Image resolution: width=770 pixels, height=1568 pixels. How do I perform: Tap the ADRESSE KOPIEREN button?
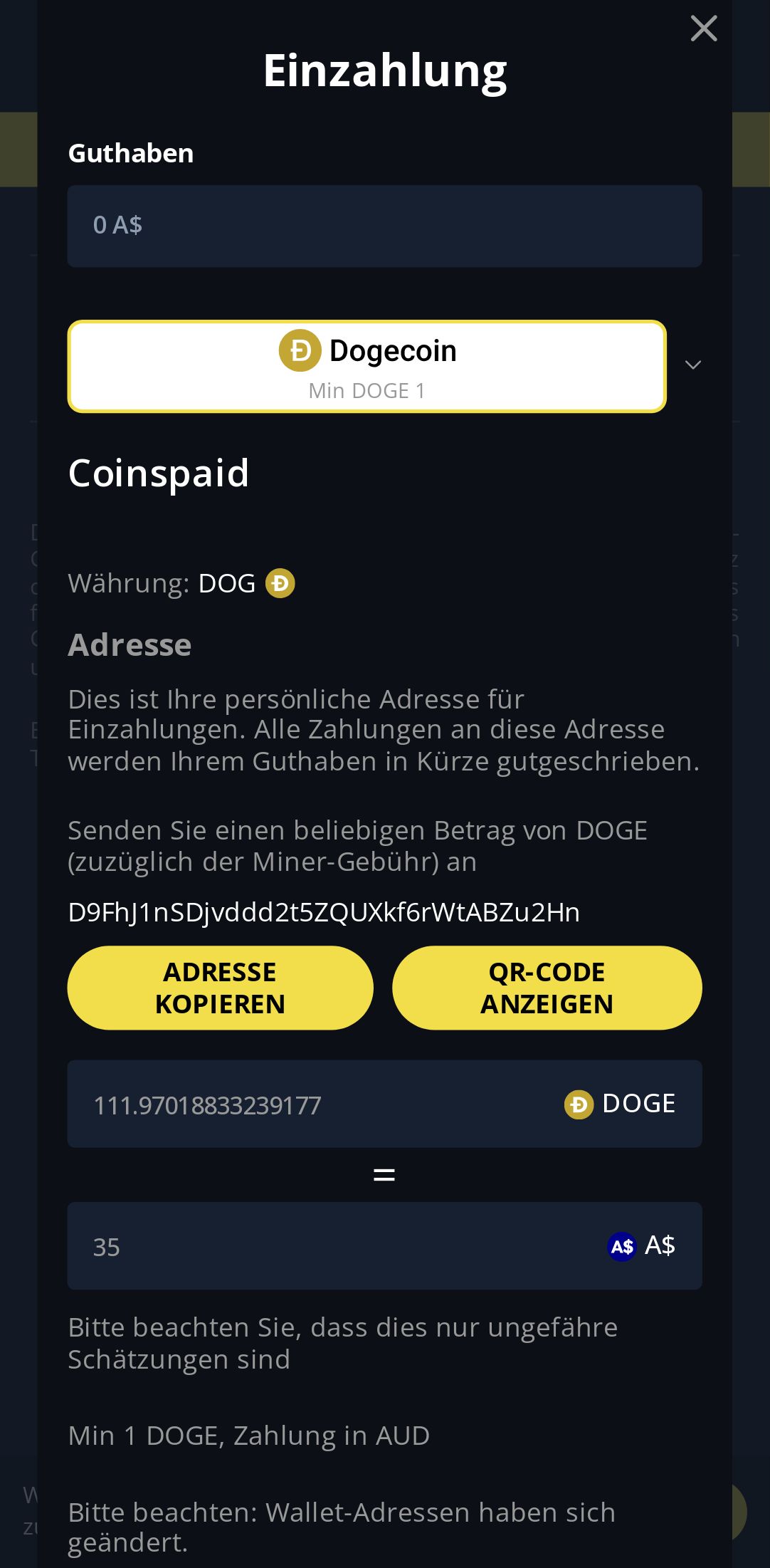pos(220,988)
